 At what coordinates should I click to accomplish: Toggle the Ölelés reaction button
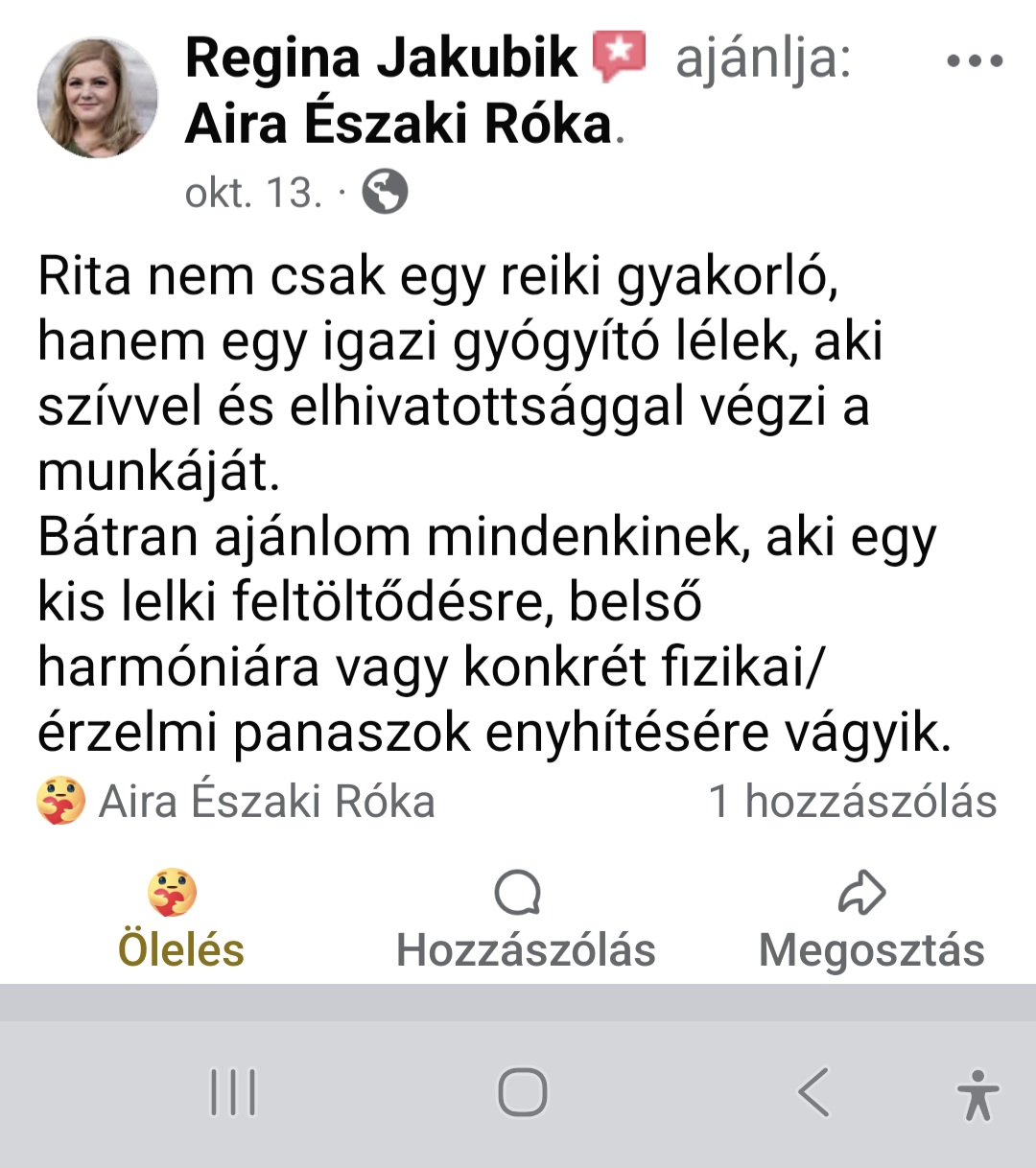[x=180, y=921]
